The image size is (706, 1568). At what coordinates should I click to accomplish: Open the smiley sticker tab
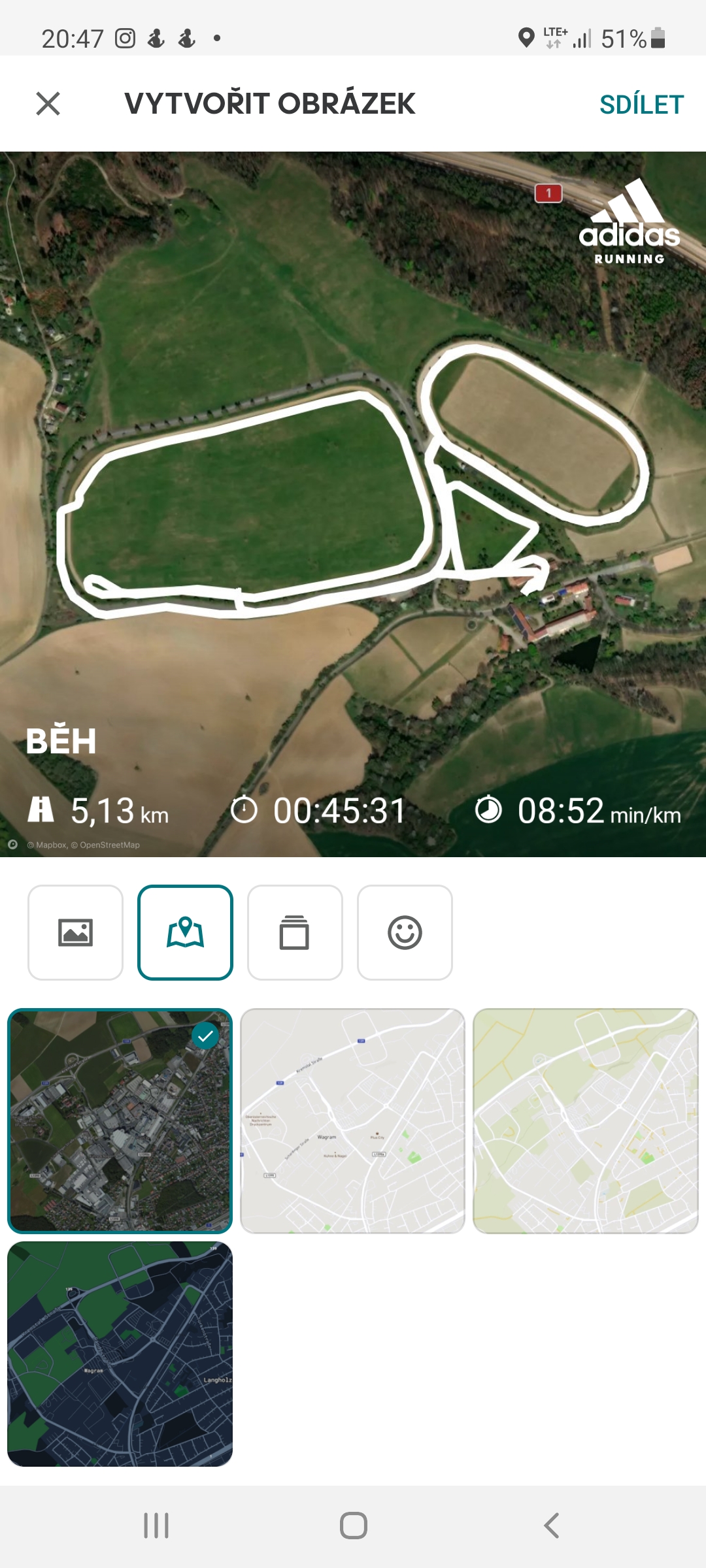405,932
